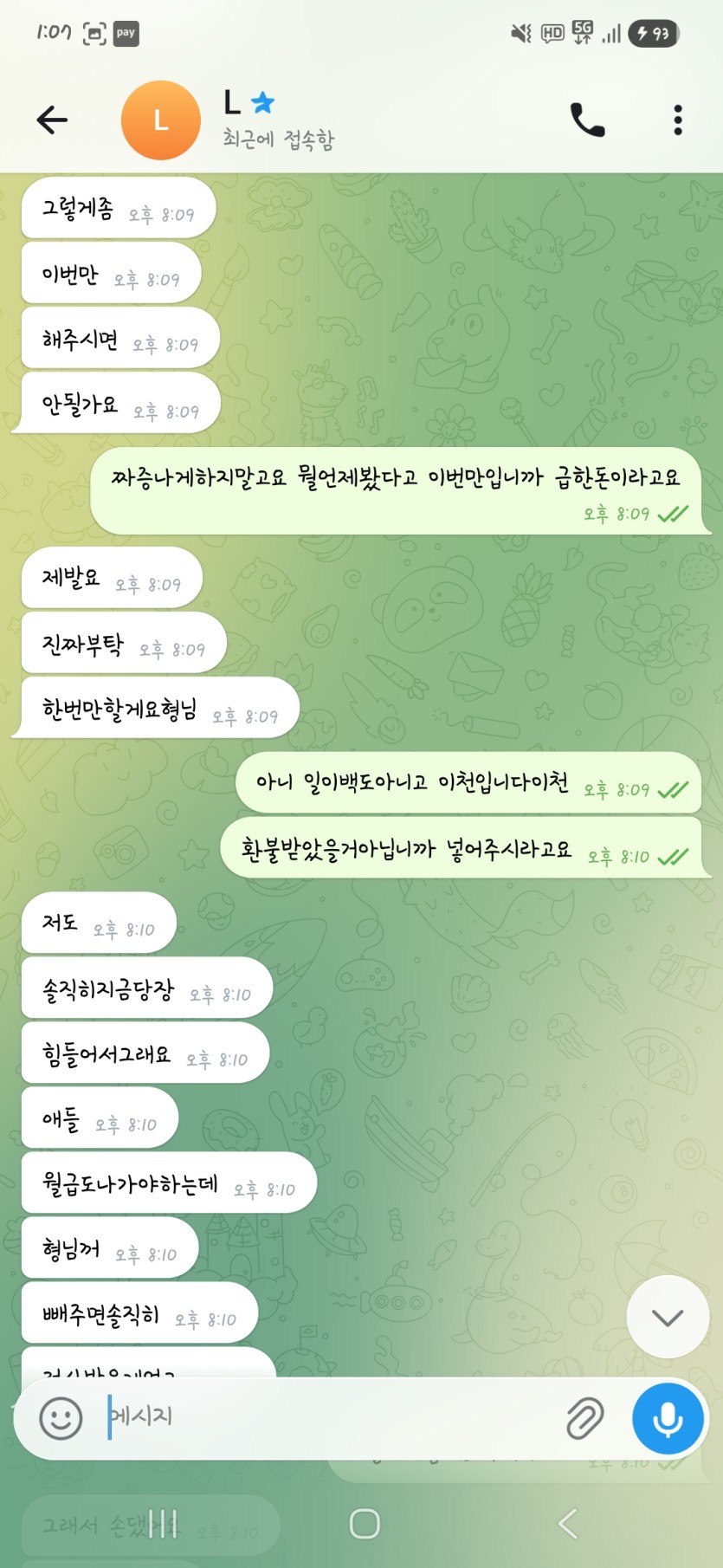This screenshot has height=1568, width=723.
Task: Open the emoji picker
Action: pyautogui.click(x=61, y=1418)
